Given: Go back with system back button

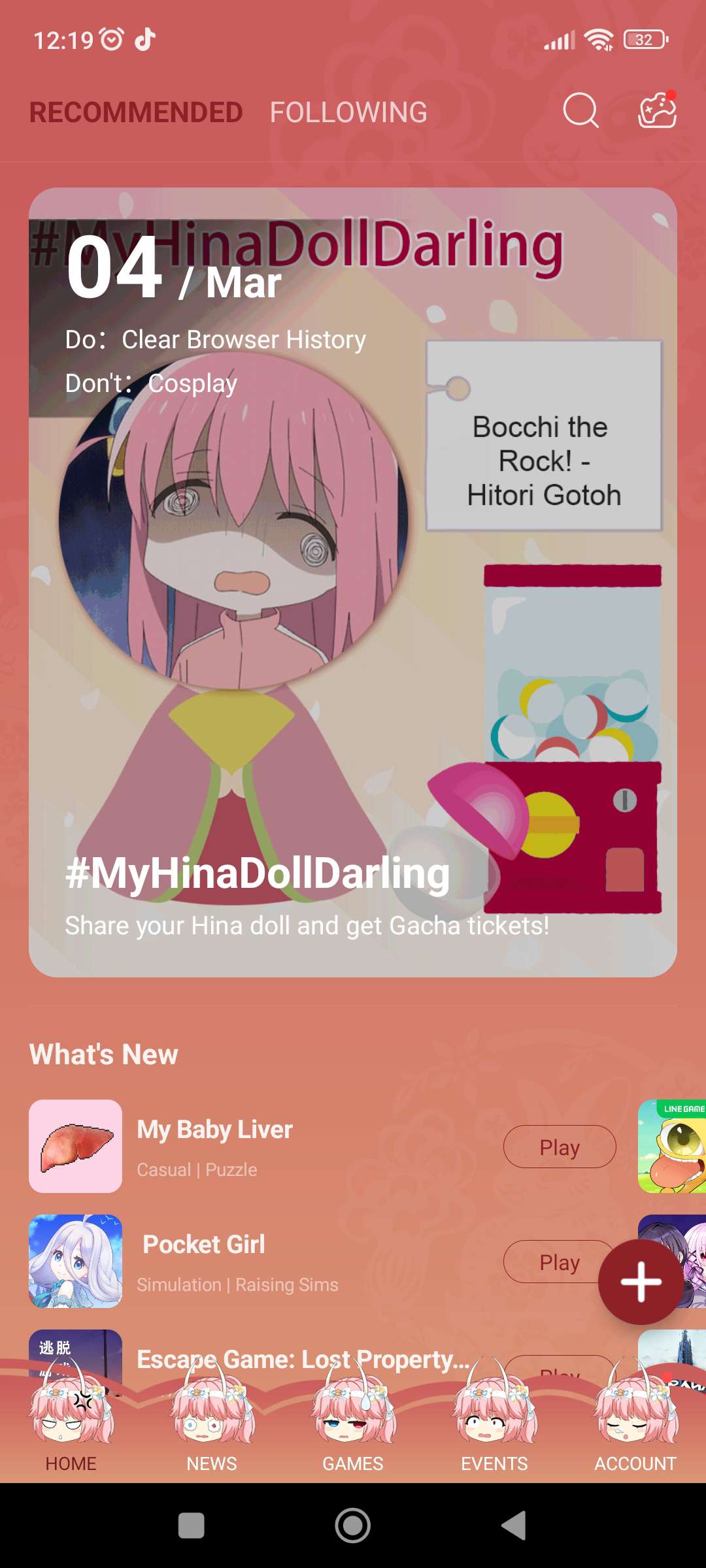Looking at the screenshot, I should pyautogui.click(x=514, y=1526).
